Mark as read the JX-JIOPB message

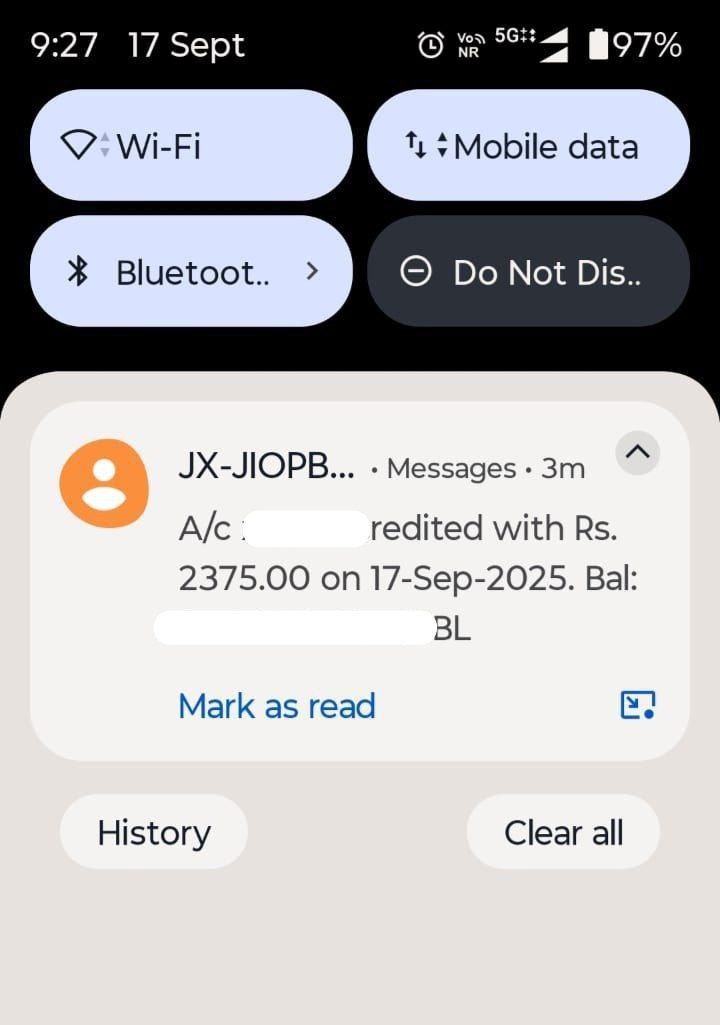tap(277, 706)
